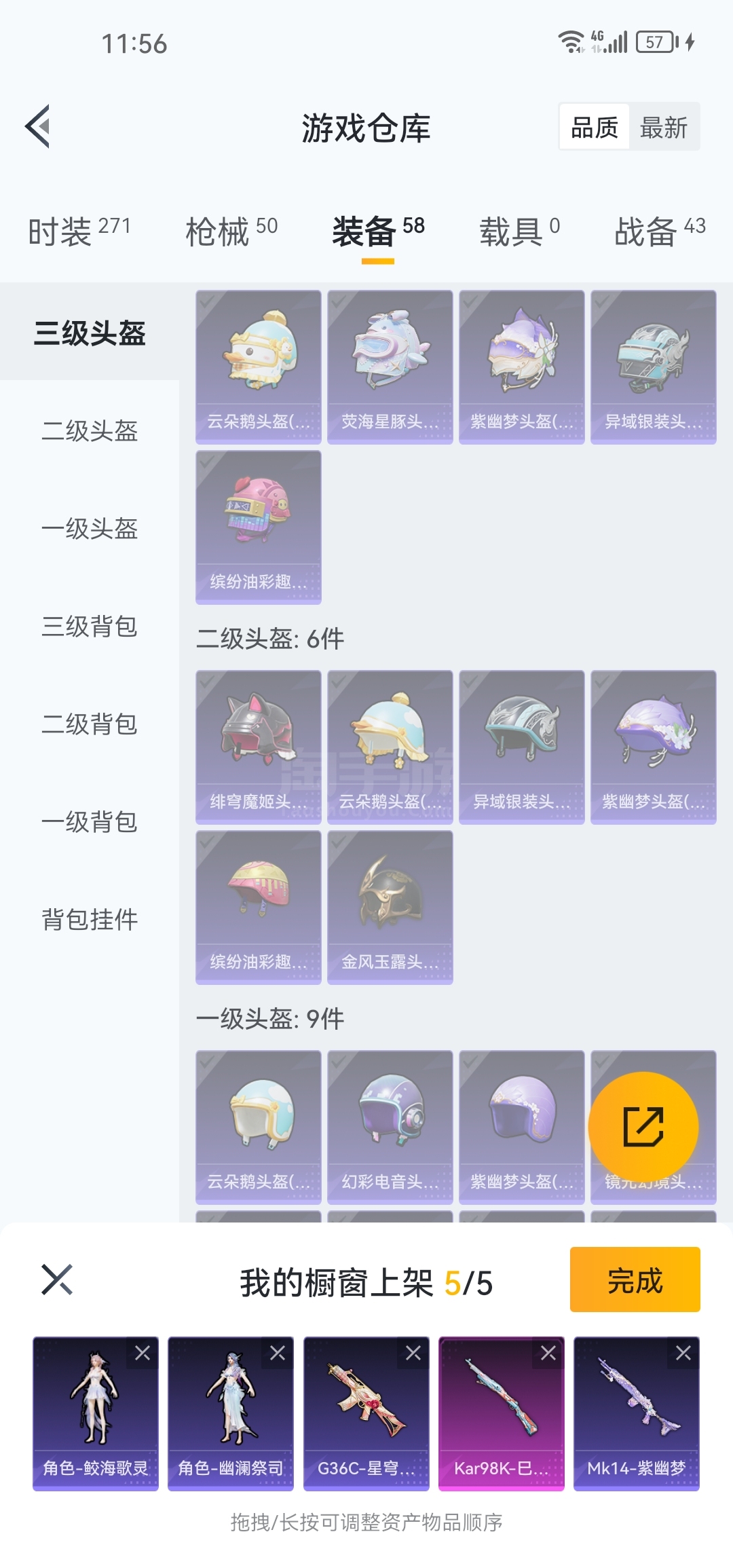Open the 战备 tab
This screenshot has height=1568, width=733.
tap(660, 231)
